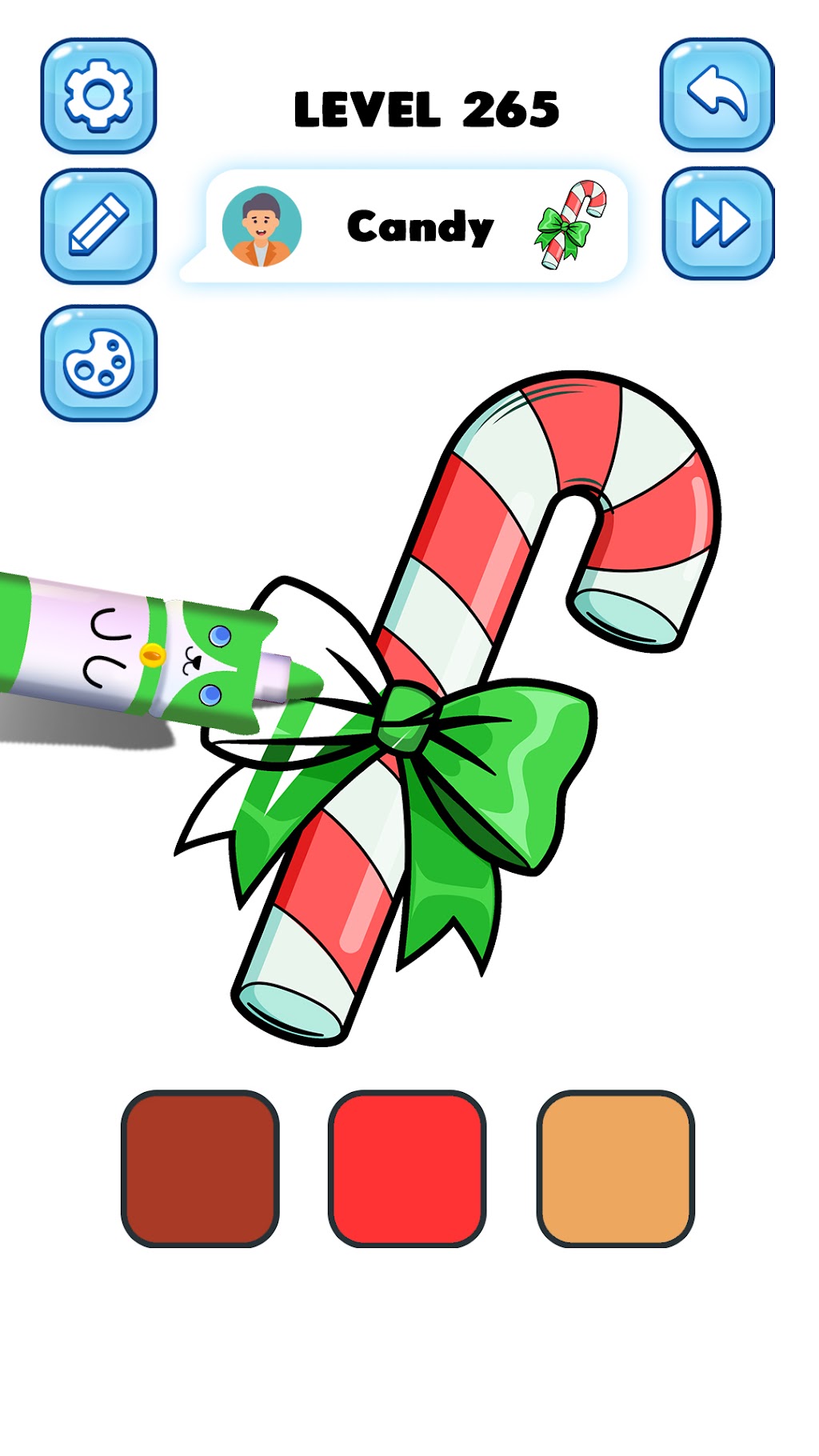
Task: Choose the tan orange color swatch
Action: [x=615, y=1168]
